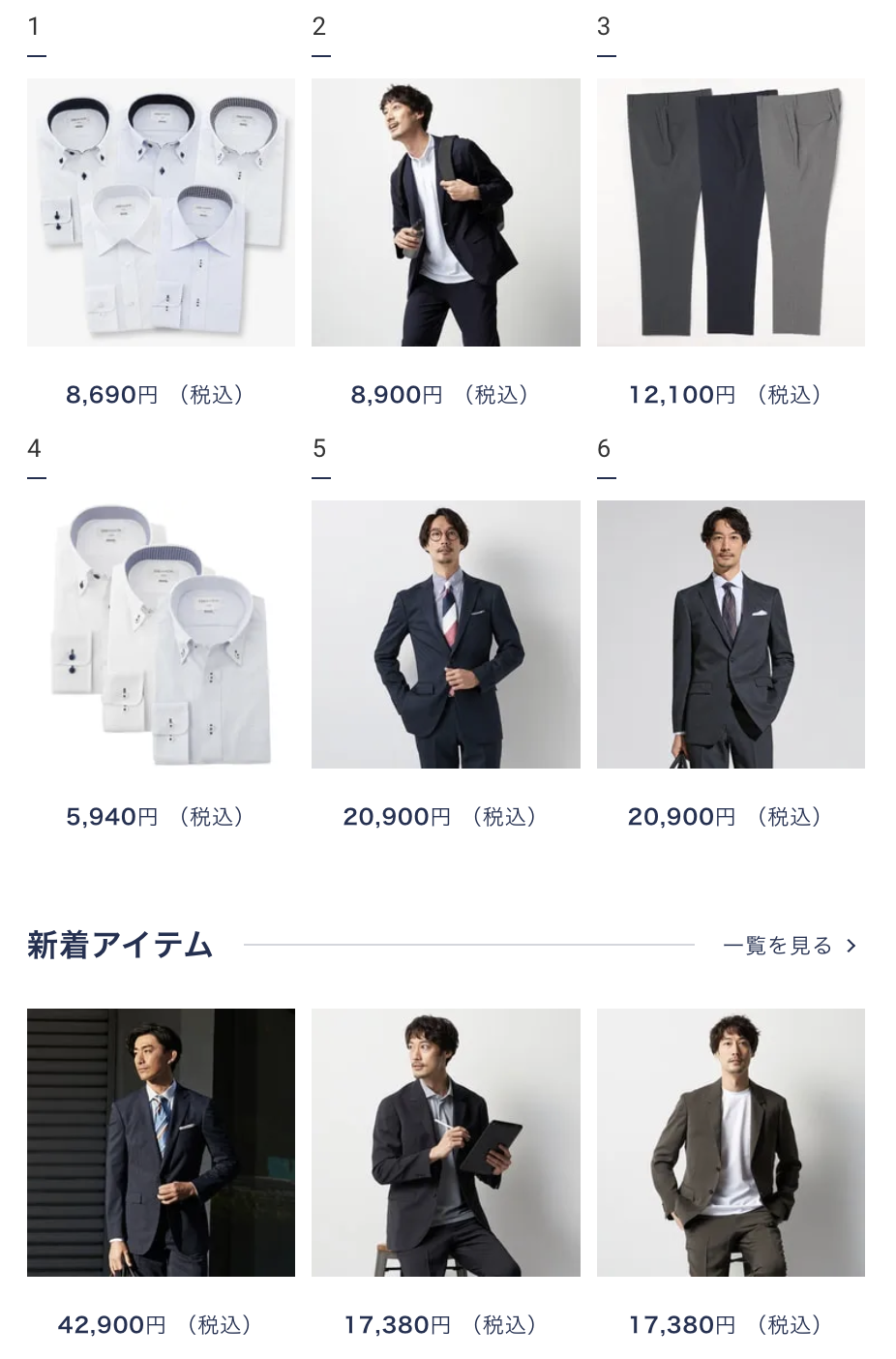Image resolution: width=896 pixels, height=1359 pixels.
Task: View new arrival with tablet-holding model
Action: (x=445, y=1142)
